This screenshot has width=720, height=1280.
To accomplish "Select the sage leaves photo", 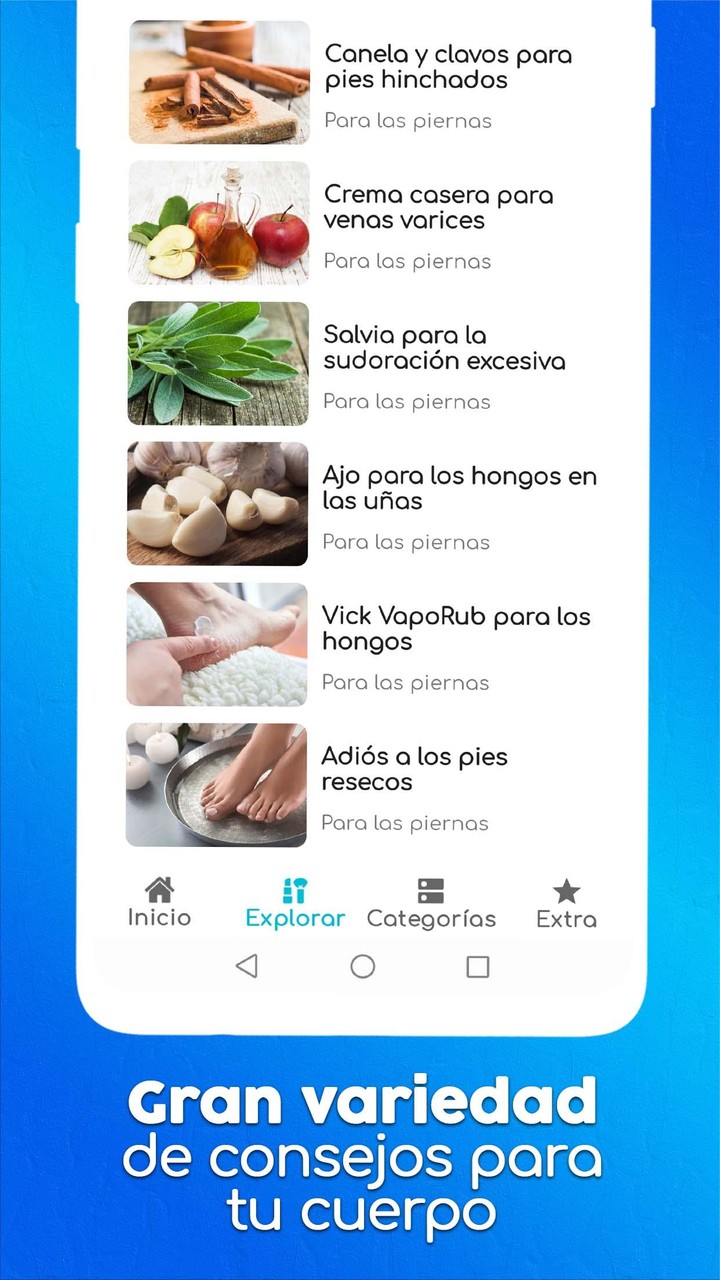I will [x=218, y=363].
